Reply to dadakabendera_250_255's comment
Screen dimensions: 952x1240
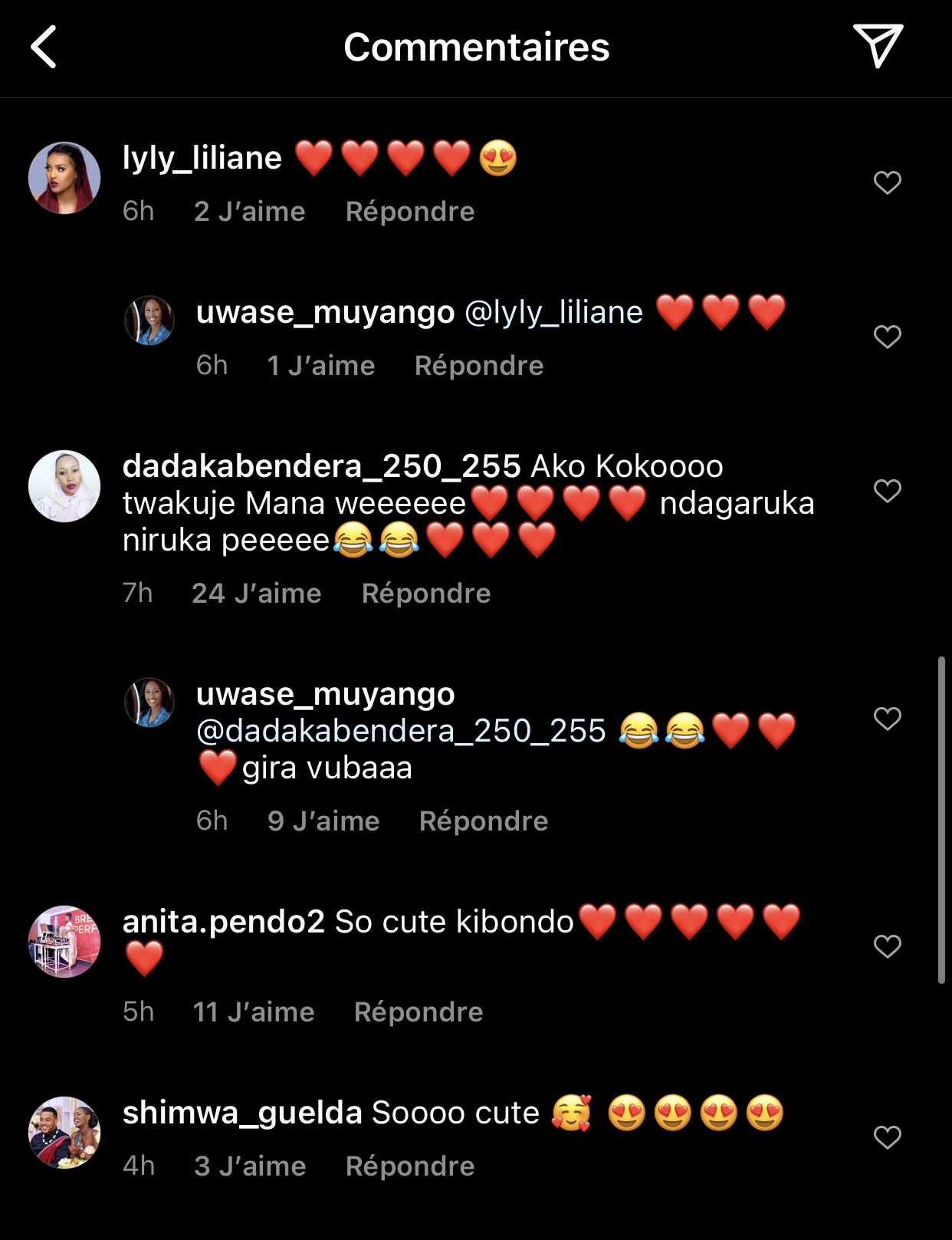coord(425,594)
